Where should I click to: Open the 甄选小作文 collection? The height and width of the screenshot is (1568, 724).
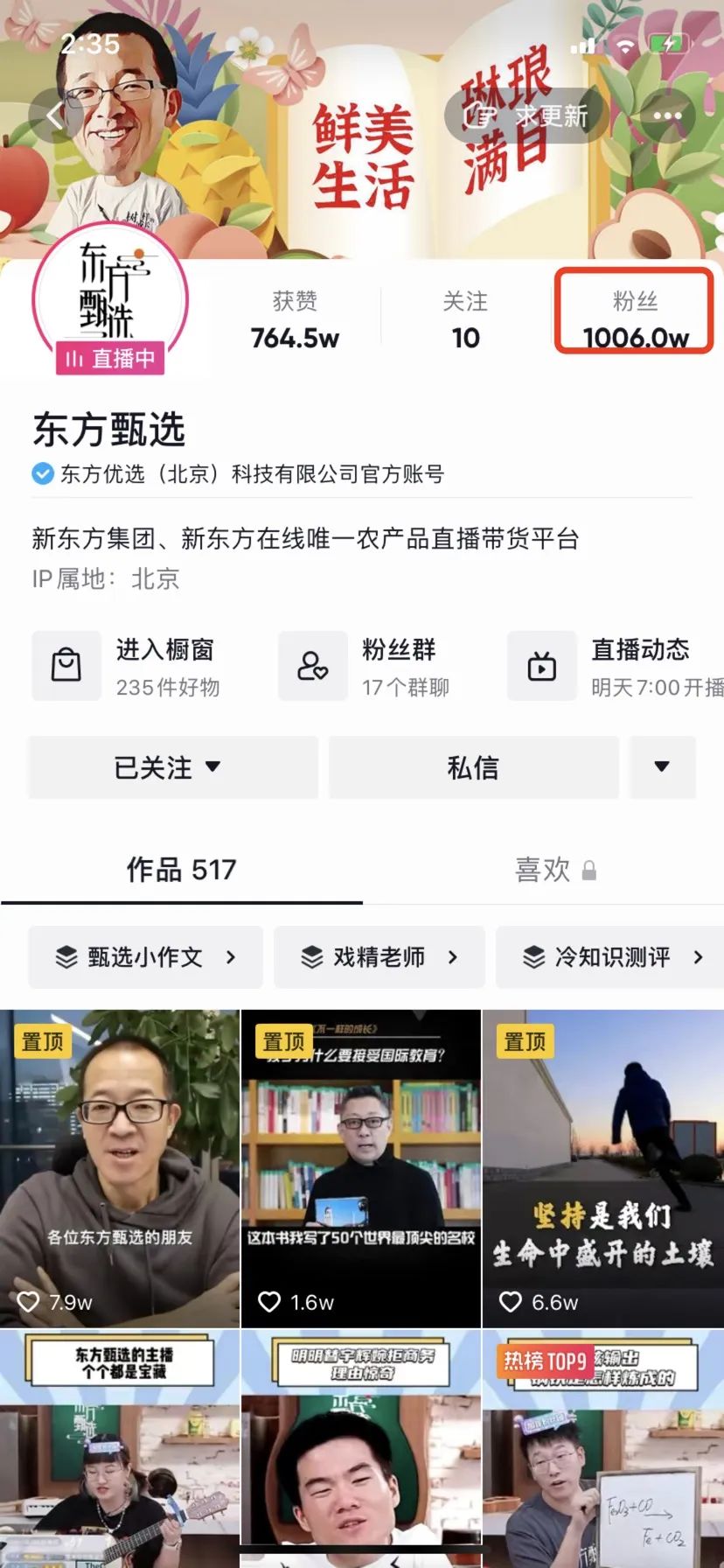point(145,957)
